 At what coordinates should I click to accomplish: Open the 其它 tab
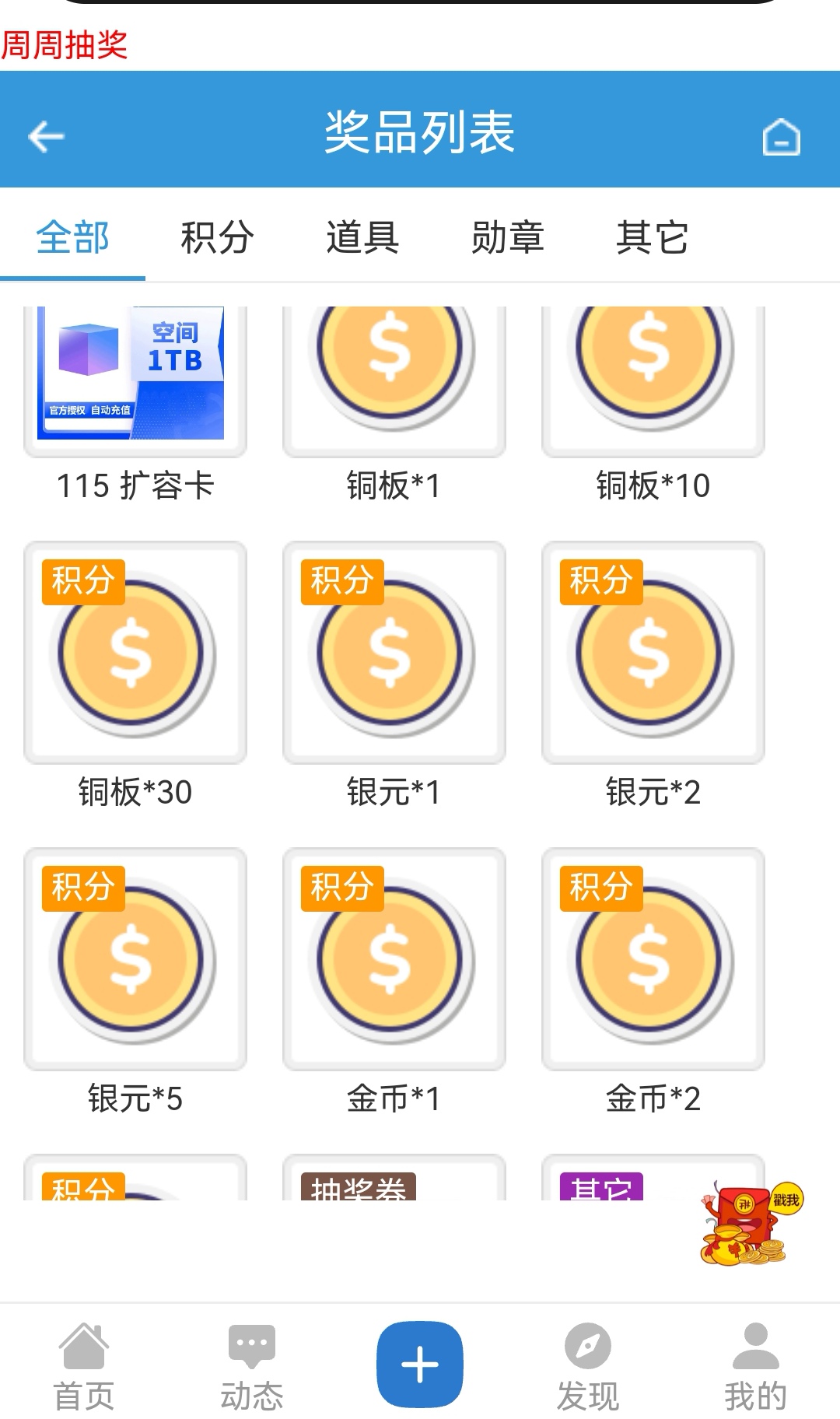(x=653, y=239)
